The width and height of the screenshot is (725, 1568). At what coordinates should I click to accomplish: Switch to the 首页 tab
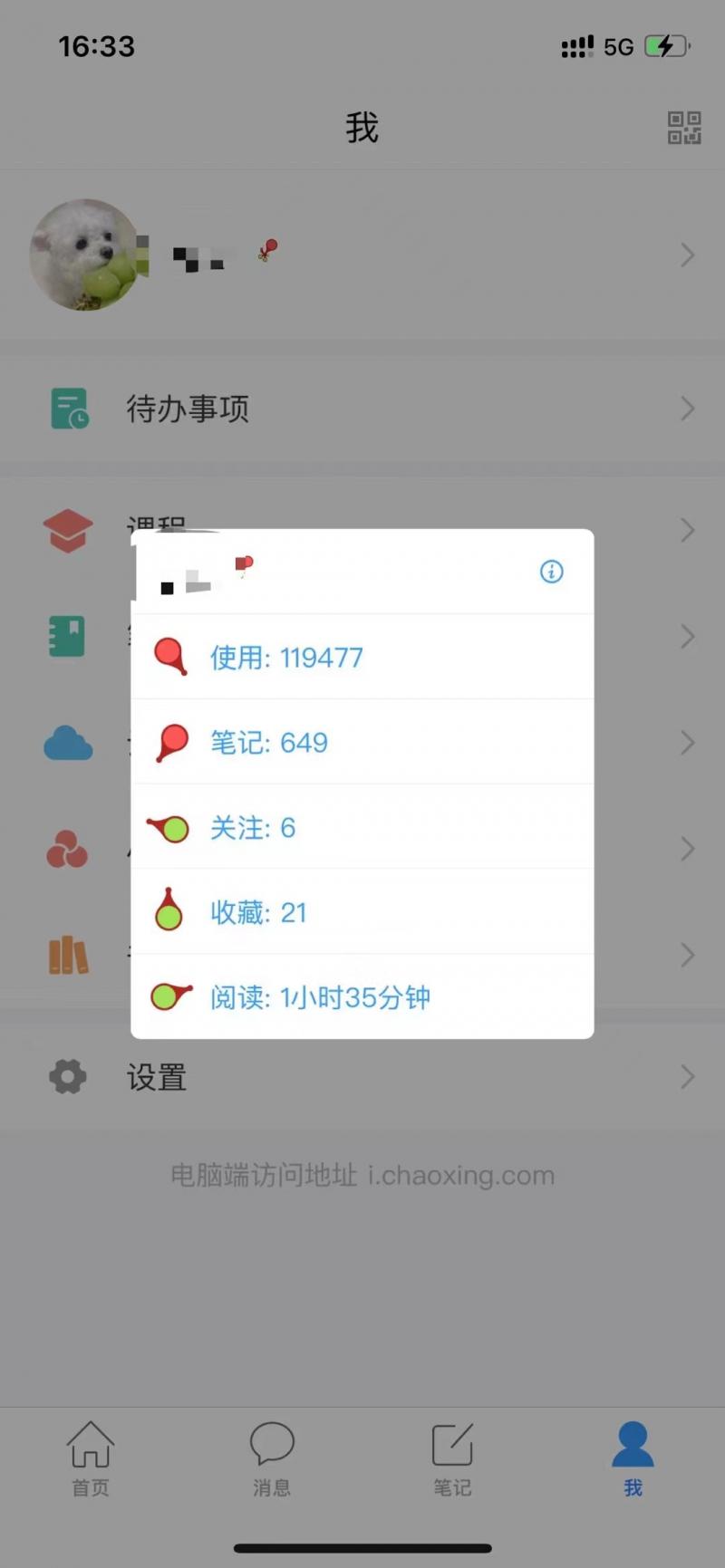click(91, 1457)
